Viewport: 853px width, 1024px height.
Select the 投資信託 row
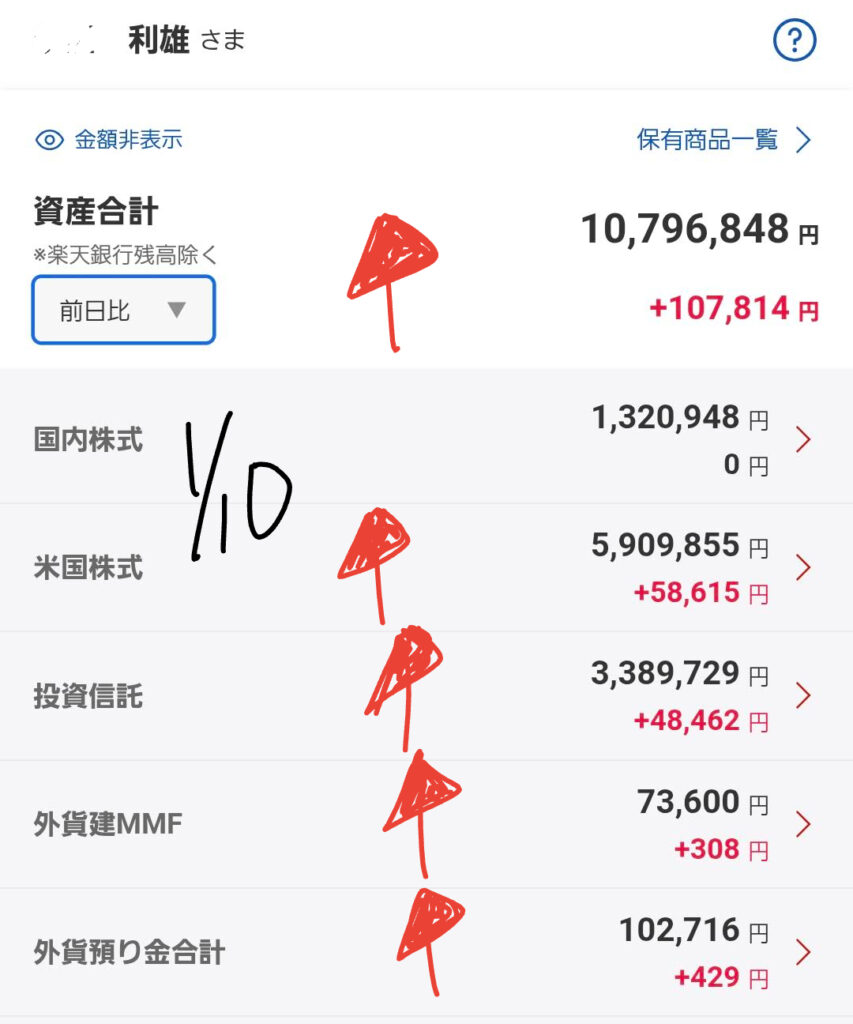click(x=426, y=696)
